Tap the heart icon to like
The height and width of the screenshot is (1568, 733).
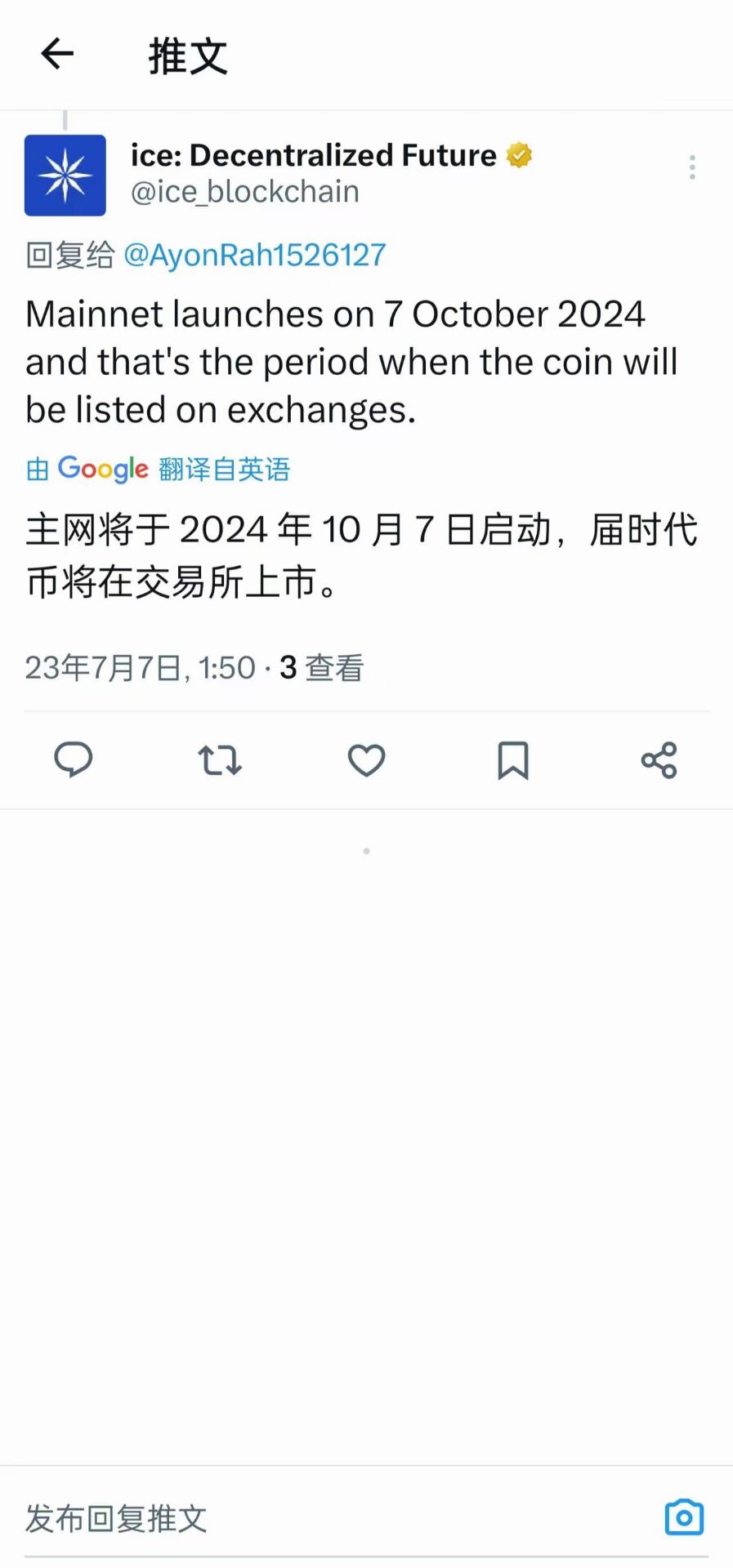tap(366, 759)
